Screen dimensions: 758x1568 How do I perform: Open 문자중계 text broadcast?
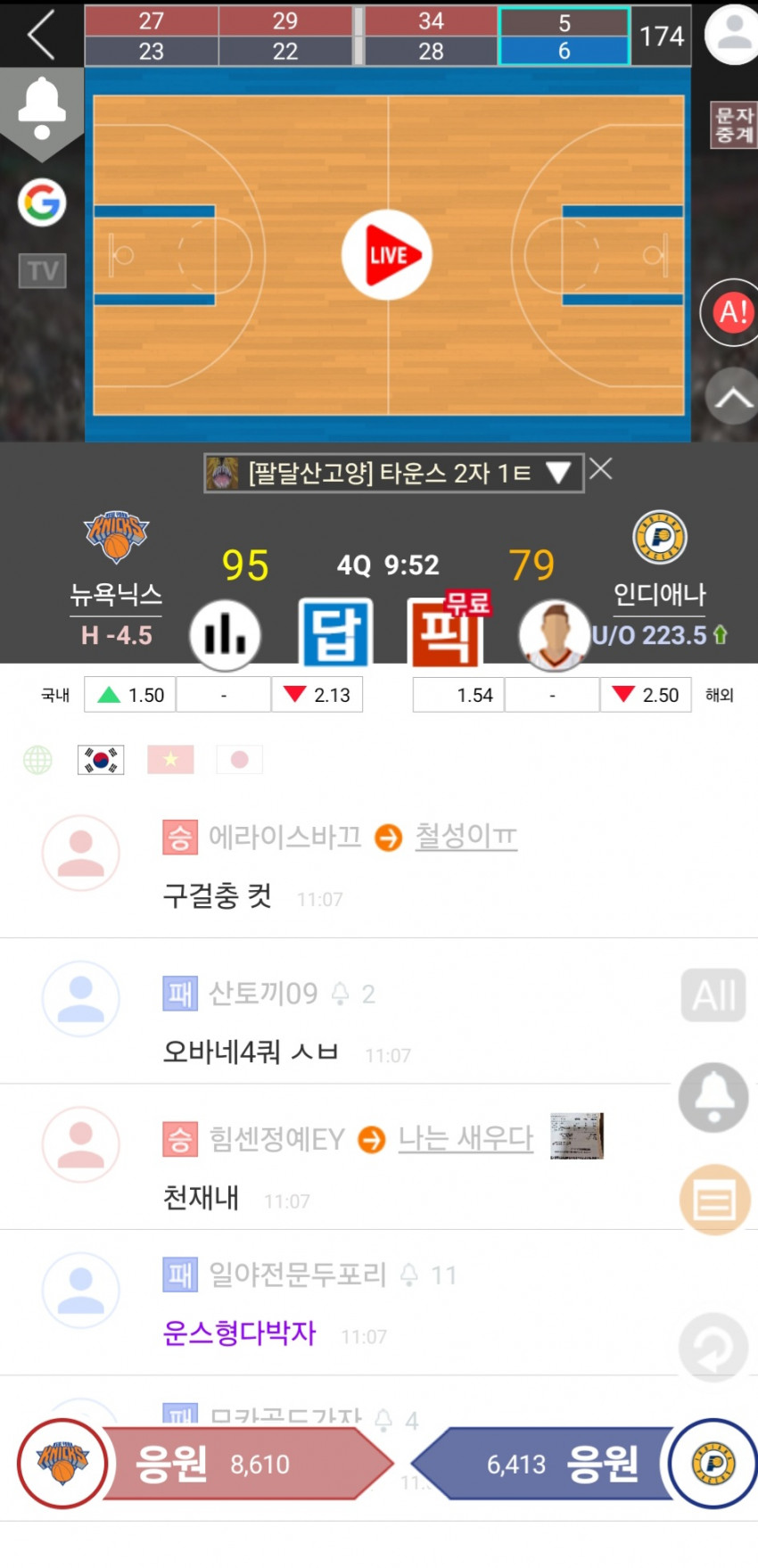[733, 125]
